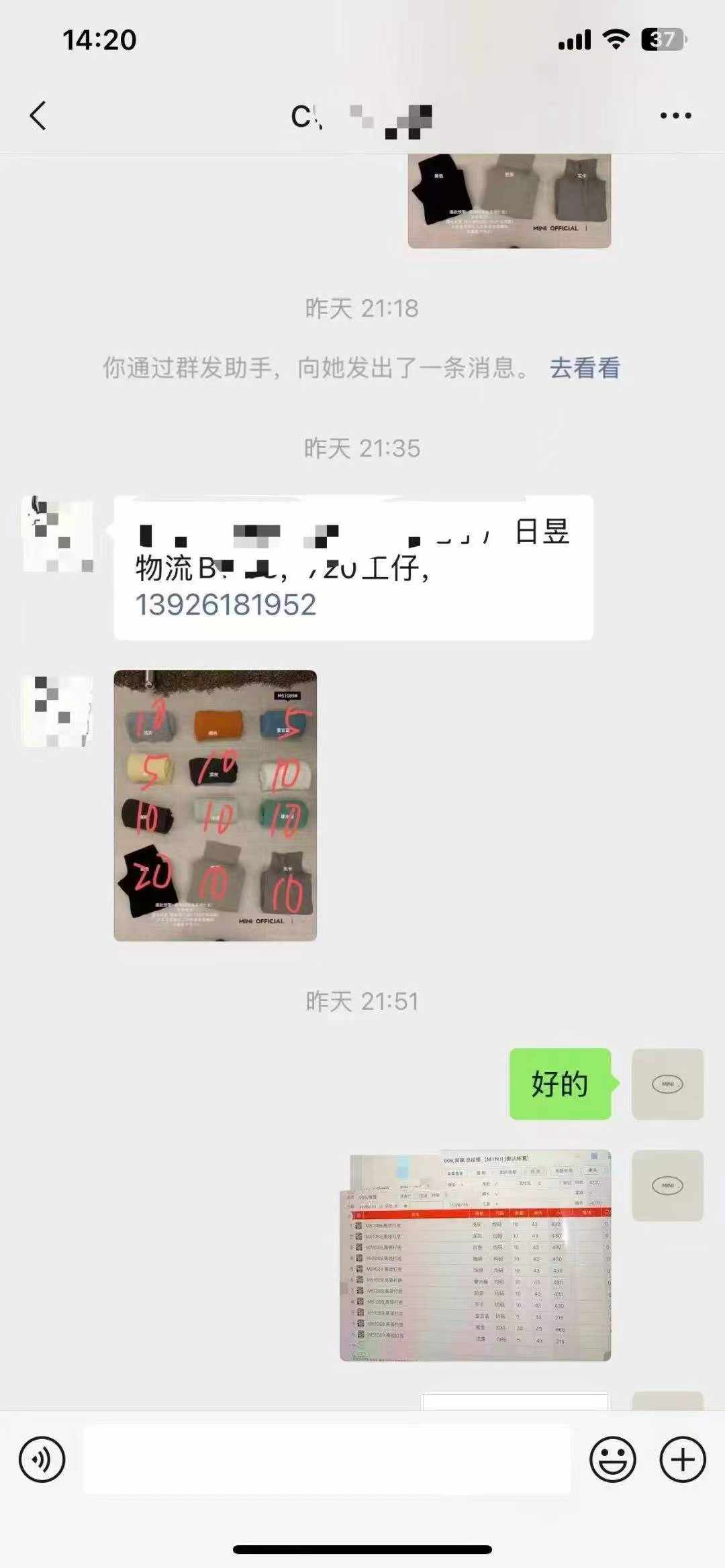Focus the message text field
The image size is (725, 1568).
tap(327, 1459)
